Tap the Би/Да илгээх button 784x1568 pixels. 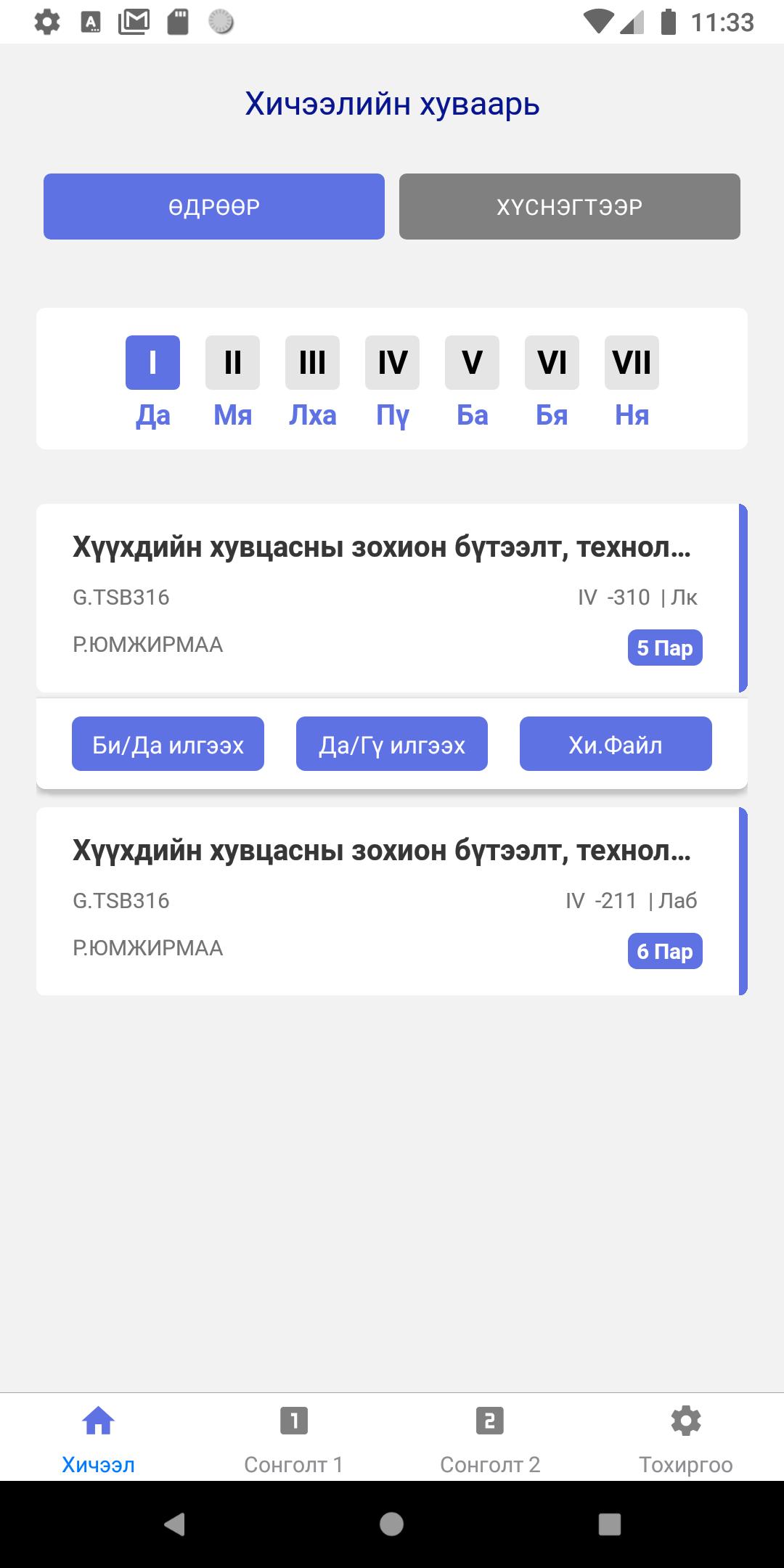[x=168, y=744]
